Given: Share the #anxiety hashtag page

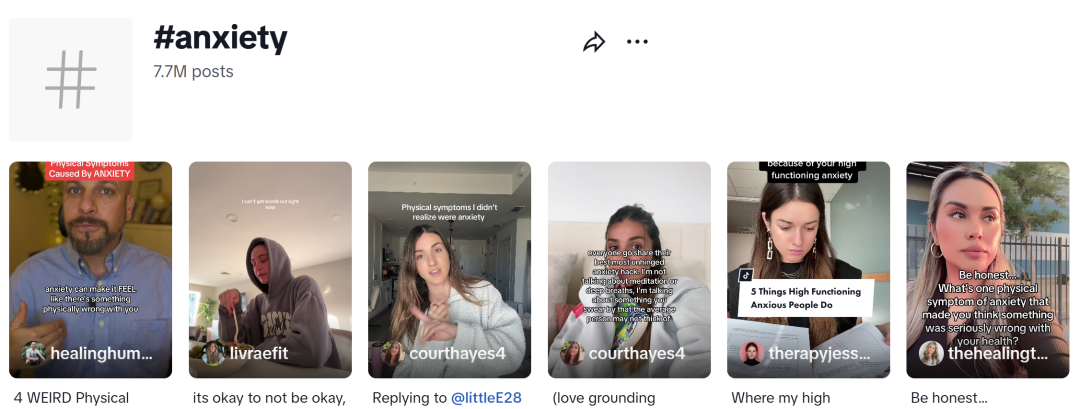Looking at the screenshot, I should click(594, 42).
